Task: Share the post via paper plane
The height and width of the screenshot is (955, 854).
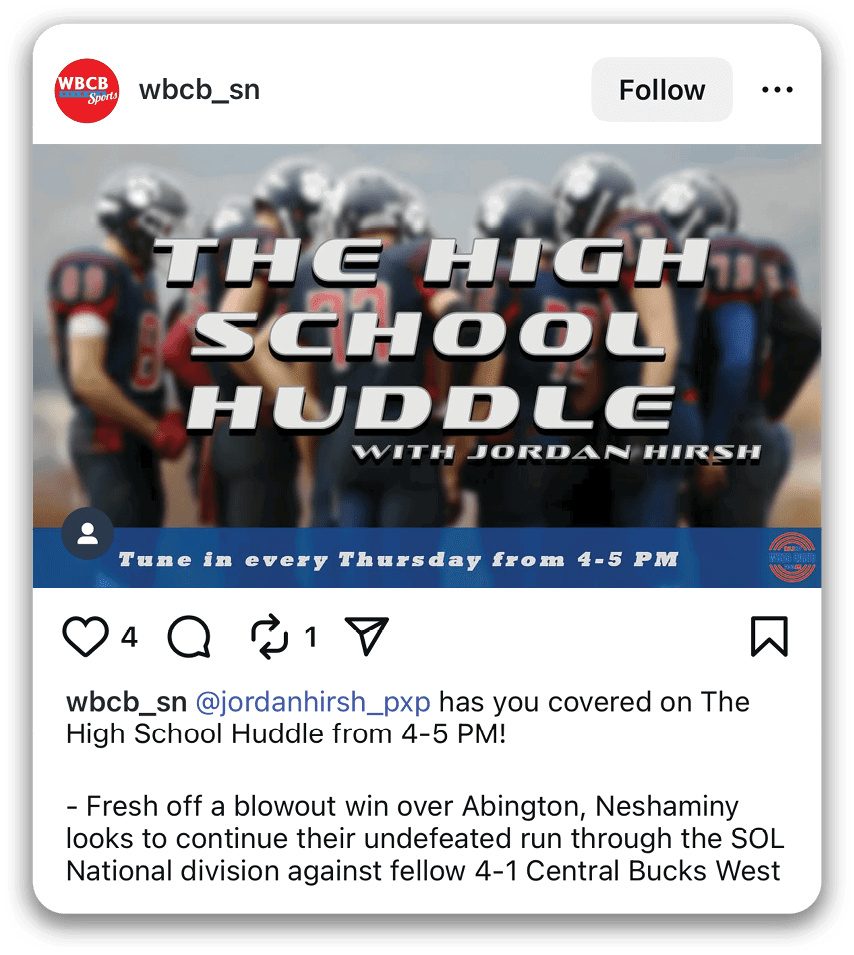Action: [366, 636]
